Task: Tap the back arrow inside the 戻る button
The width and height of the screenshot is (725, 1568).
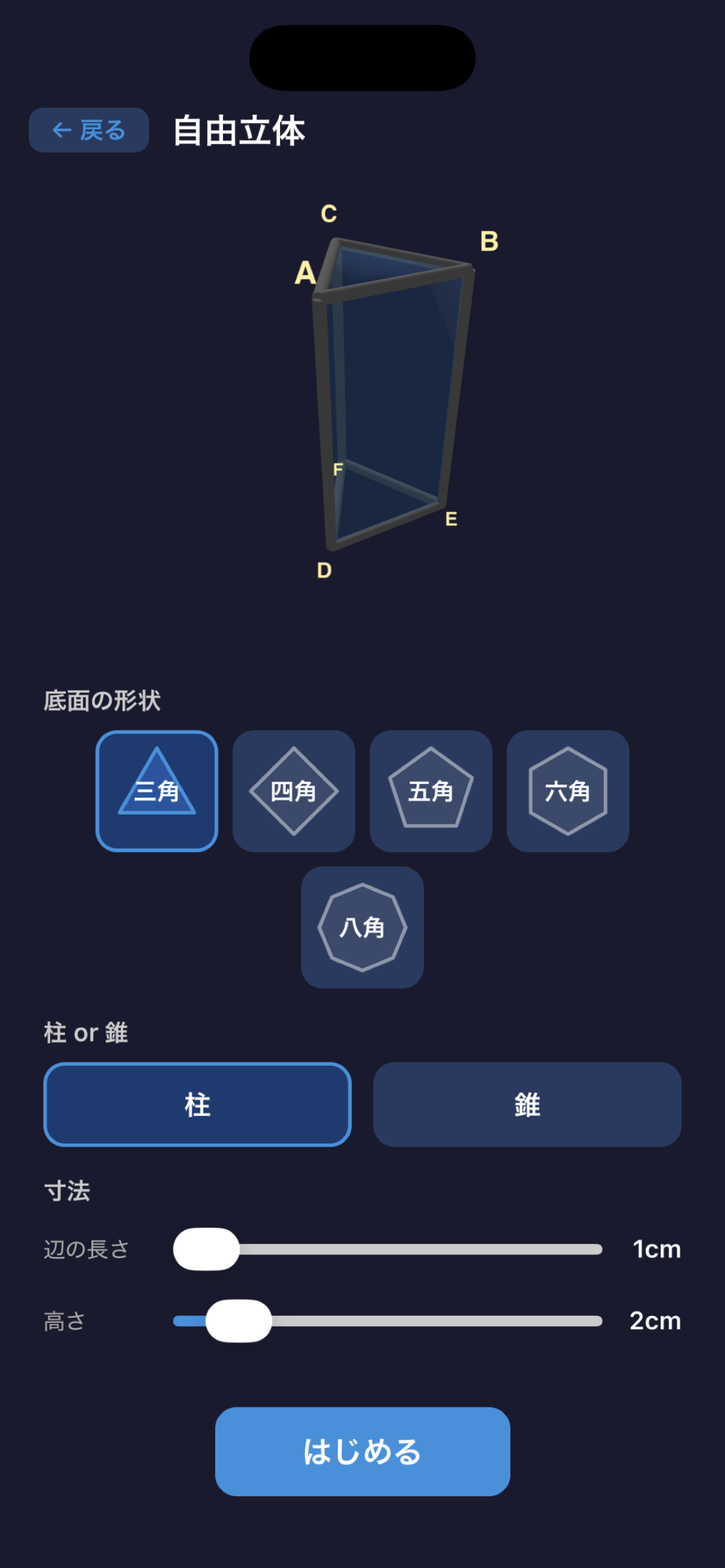Action: pos(61,130)
